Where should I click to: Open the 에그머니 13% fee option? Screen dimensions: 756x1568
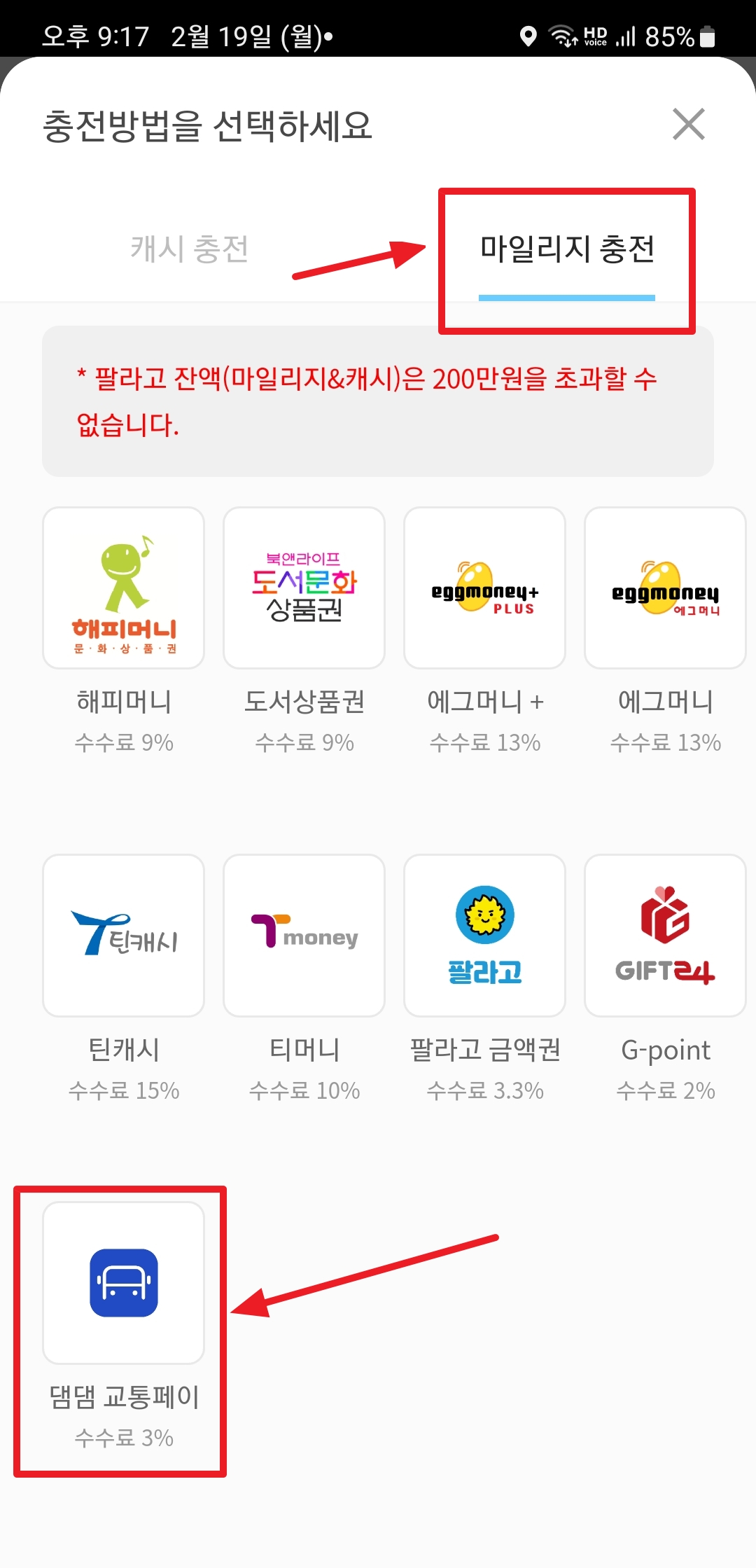coord(666,588)
